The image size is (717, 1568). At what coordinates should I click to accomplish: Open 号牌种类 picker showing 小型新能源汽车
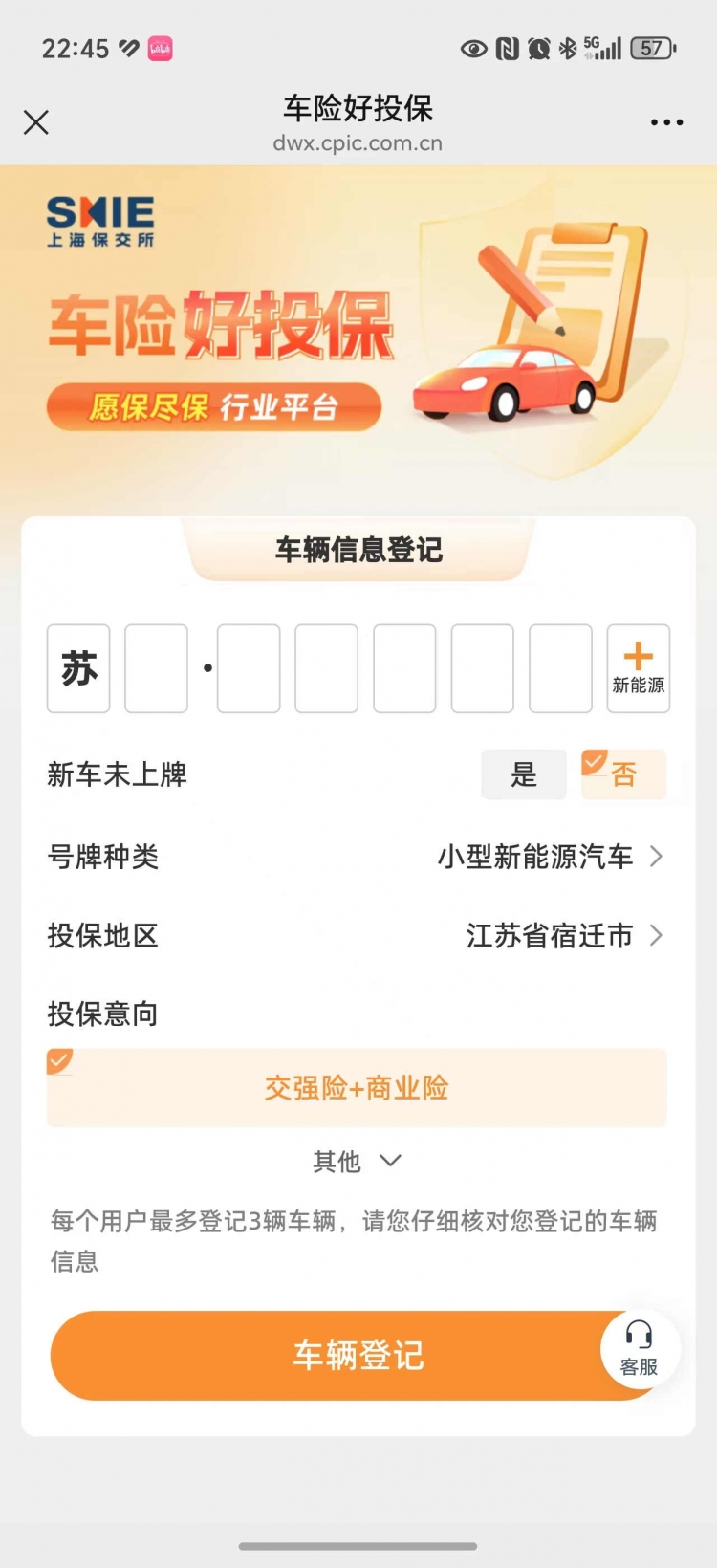pos(550,857)
